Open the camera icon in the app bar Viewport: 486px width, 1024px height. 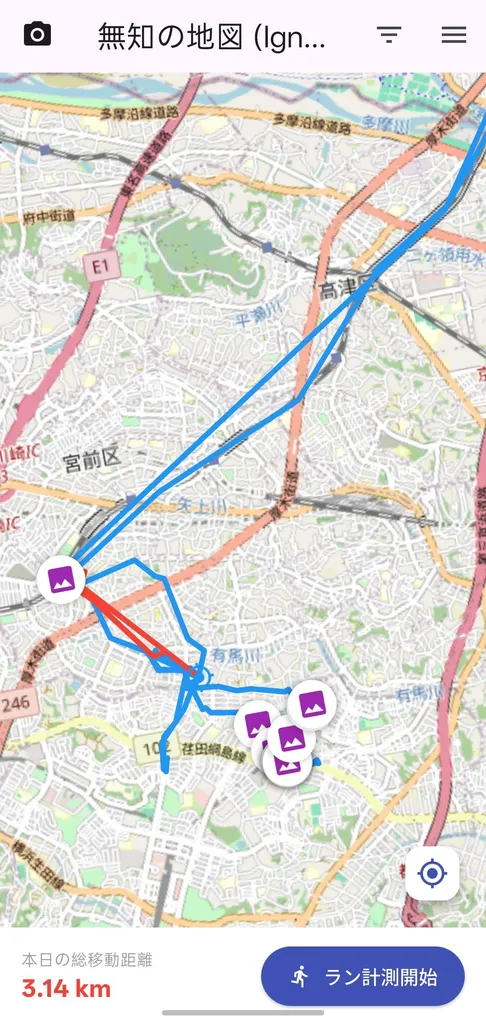click(x=37, y=34)
